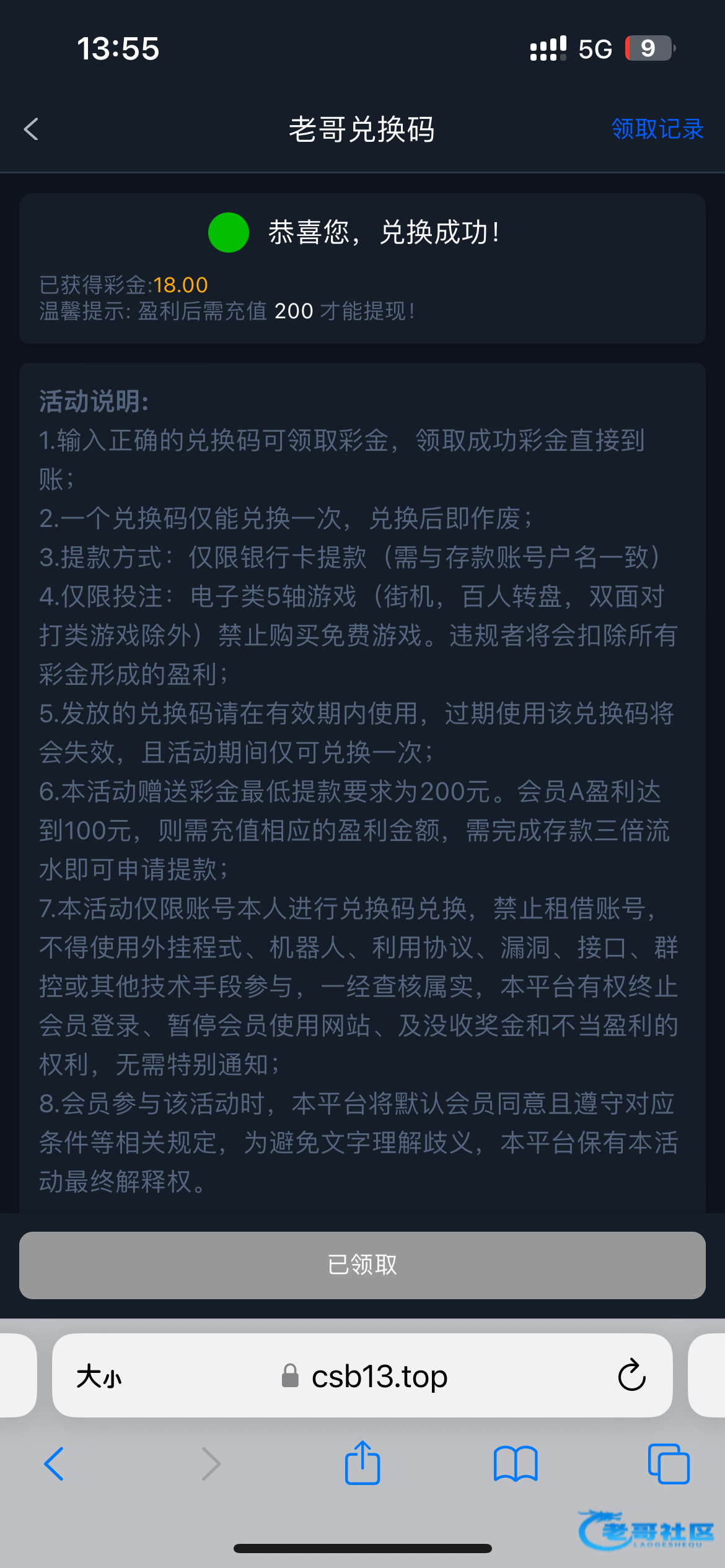Go back using the header arrow

(31, 129)
